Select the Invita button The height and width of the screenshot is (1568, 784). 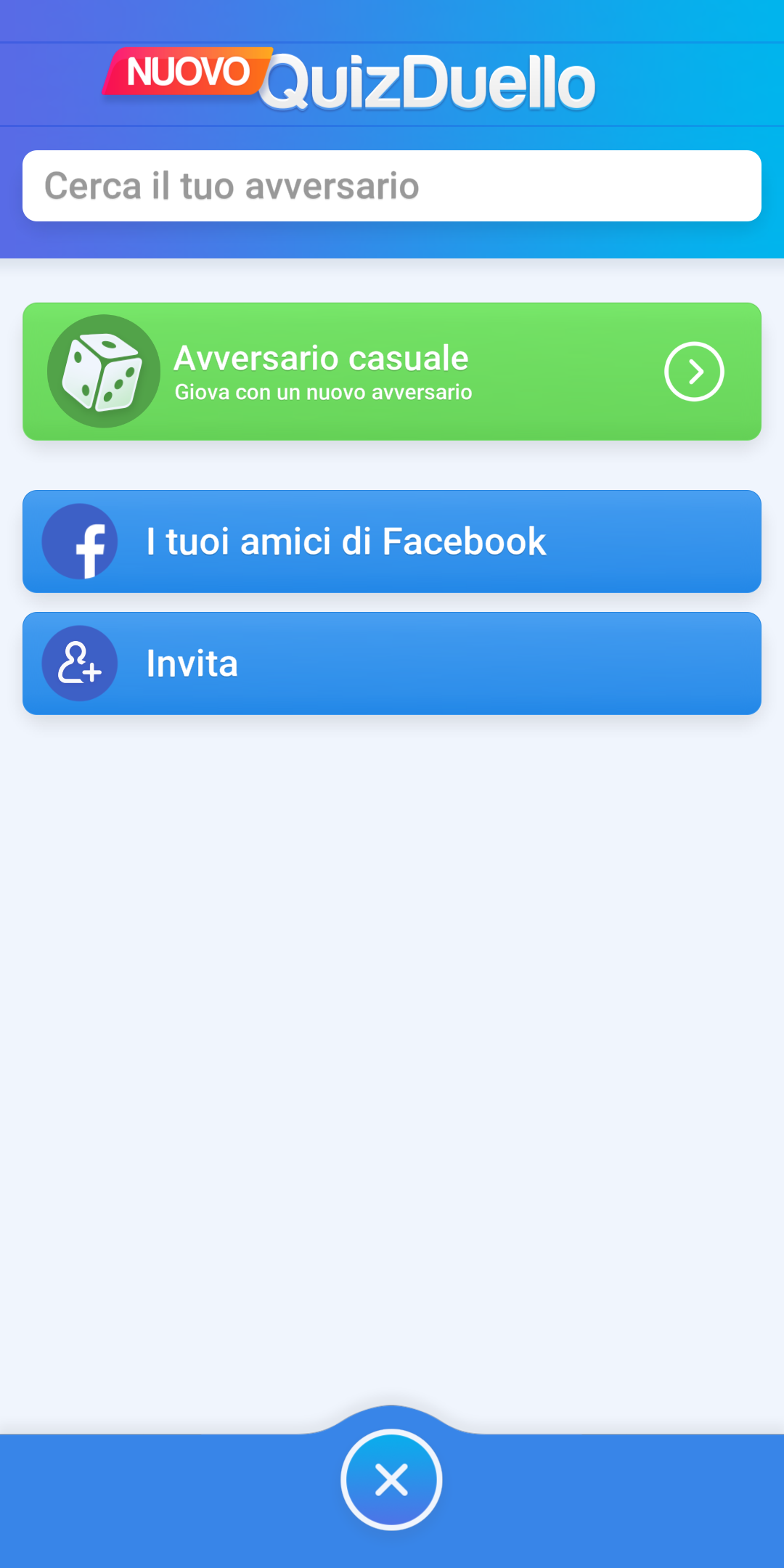pyautogui.click(x=392, y=663)
